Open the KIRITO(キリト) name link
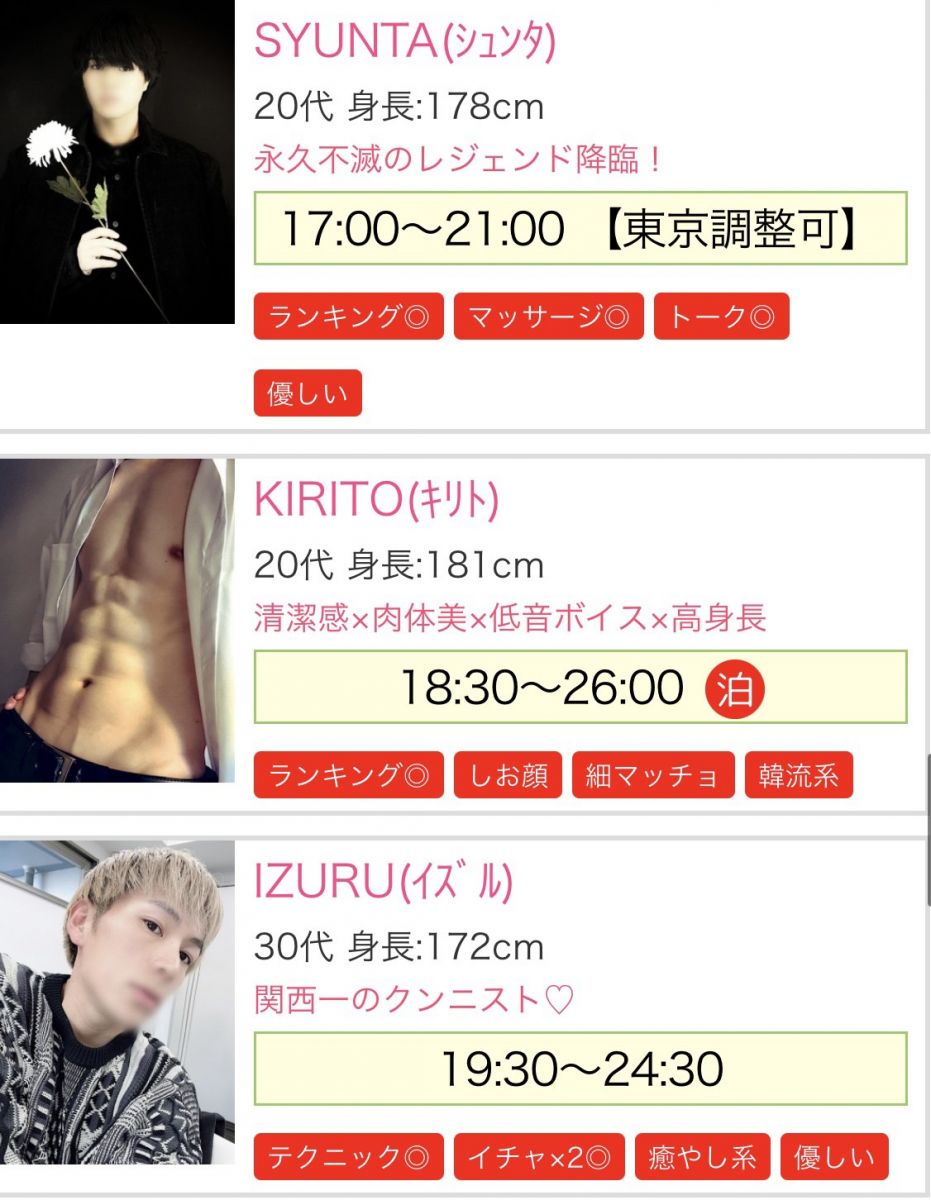Viewport: 931px width, 1200px height. coord(376,501)
